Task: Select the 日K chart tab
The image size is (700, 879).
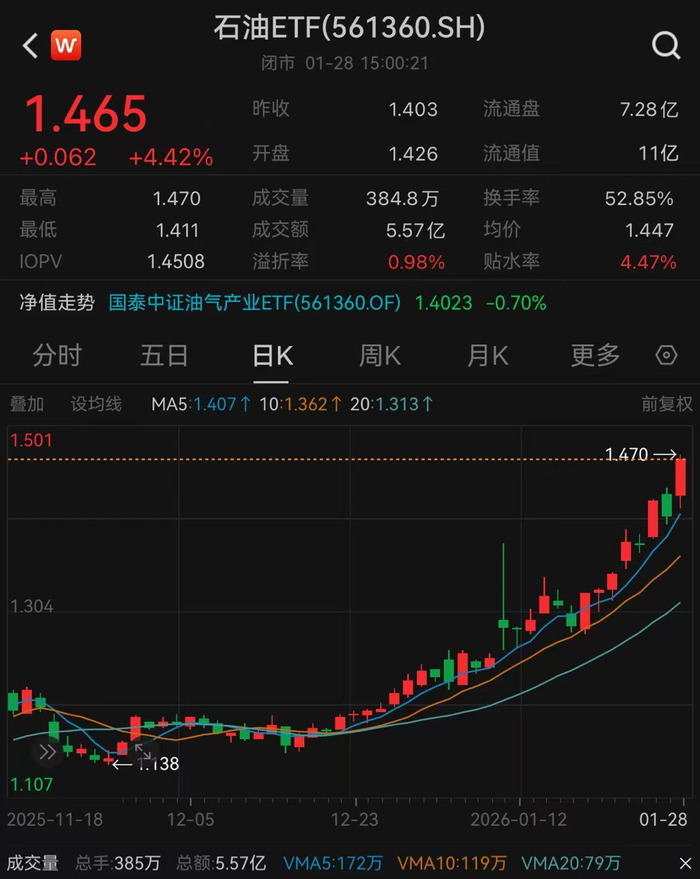Action: pyautogui.click(x=272, y=355)
